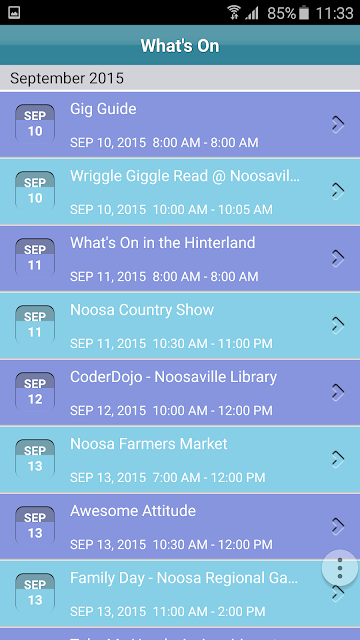This screenshot has height=640, width=360.
Task: Open Noosa Farmers Market details
Action: pos(180,459)
